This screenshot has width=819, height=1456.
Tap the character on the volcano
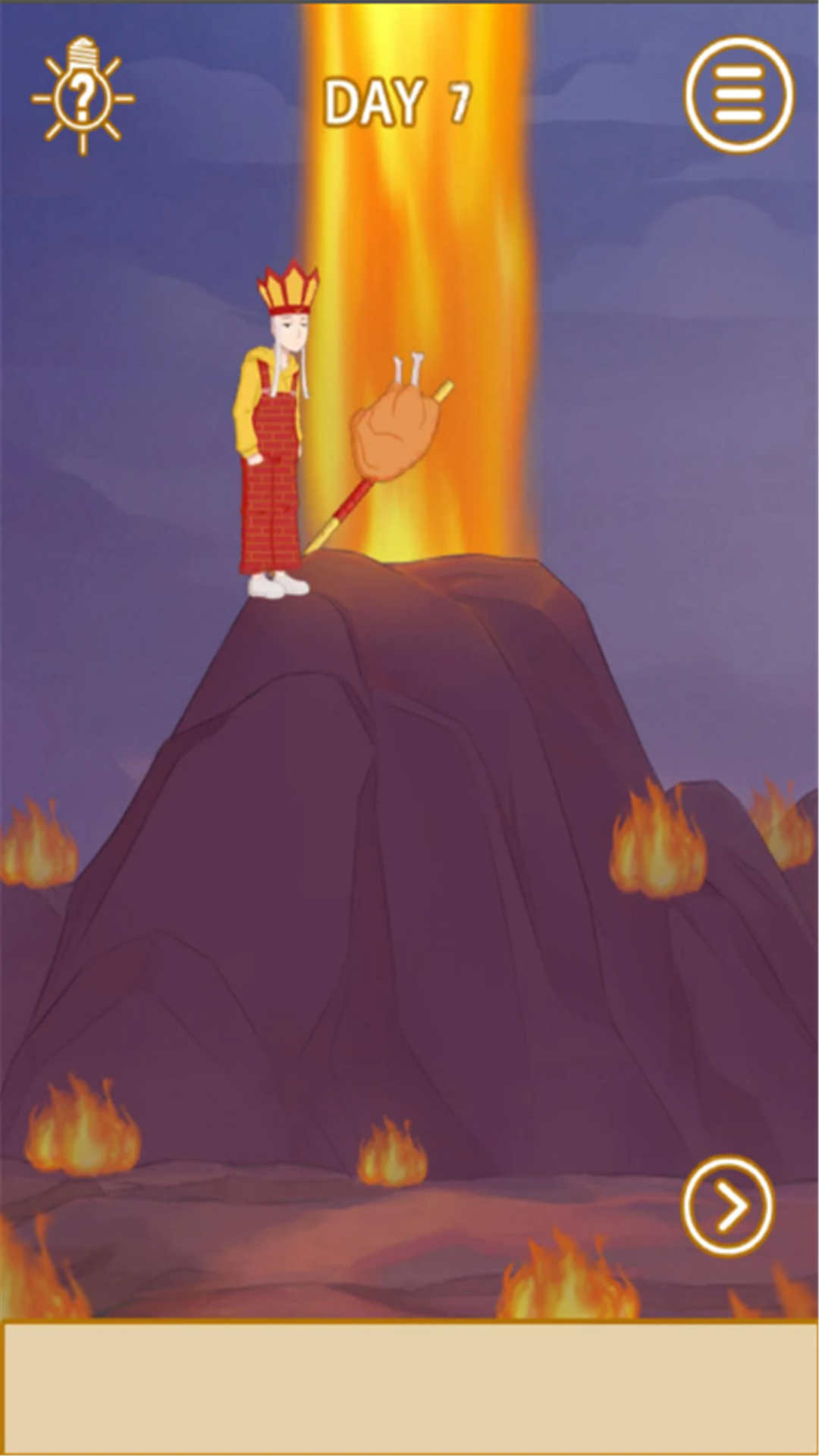pyautogui.click(x=273, y=440)
